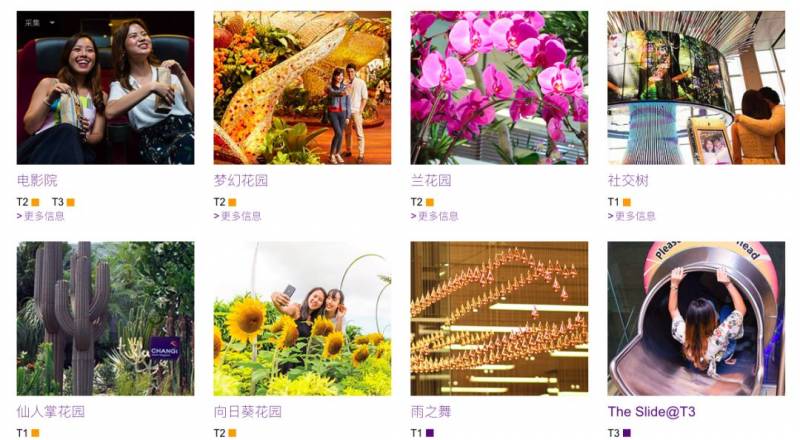
Task: Open the 兰花园 attraction tile
Action: click(499, 88)
